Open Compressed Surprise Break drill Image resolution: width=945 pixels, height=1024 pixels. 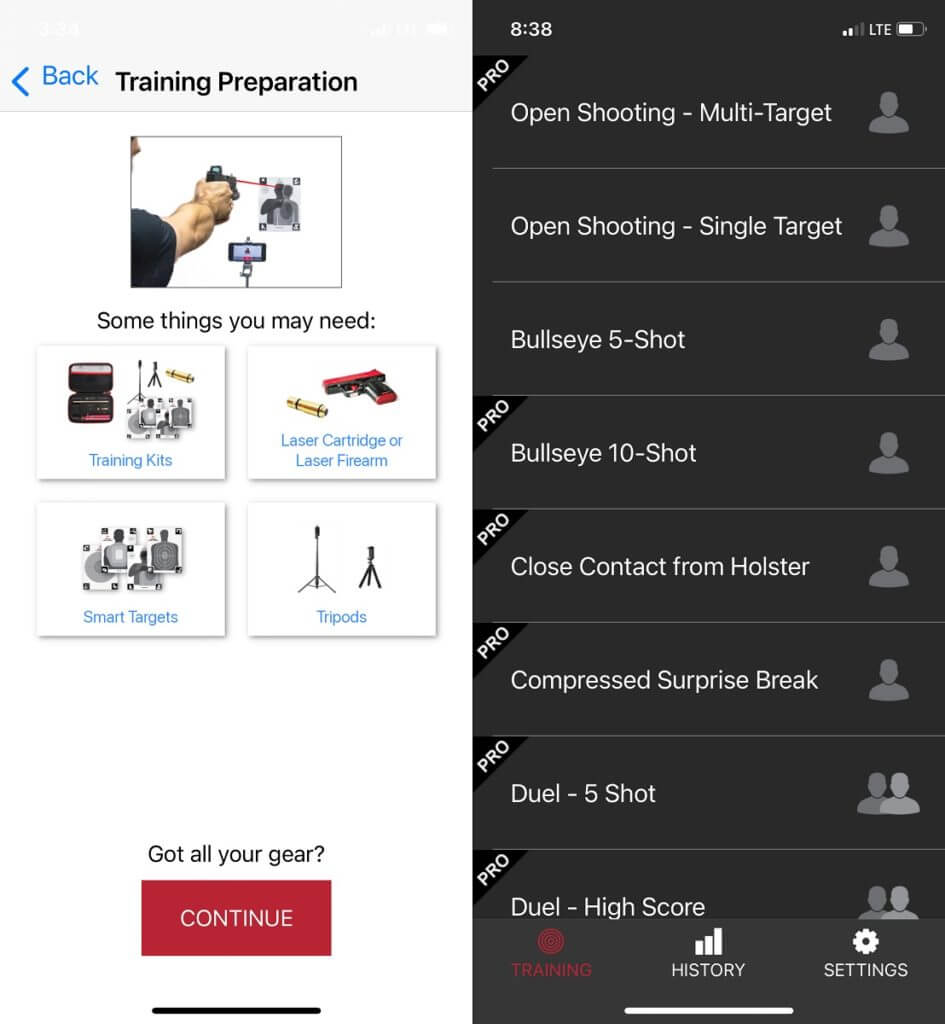[664, 680]
